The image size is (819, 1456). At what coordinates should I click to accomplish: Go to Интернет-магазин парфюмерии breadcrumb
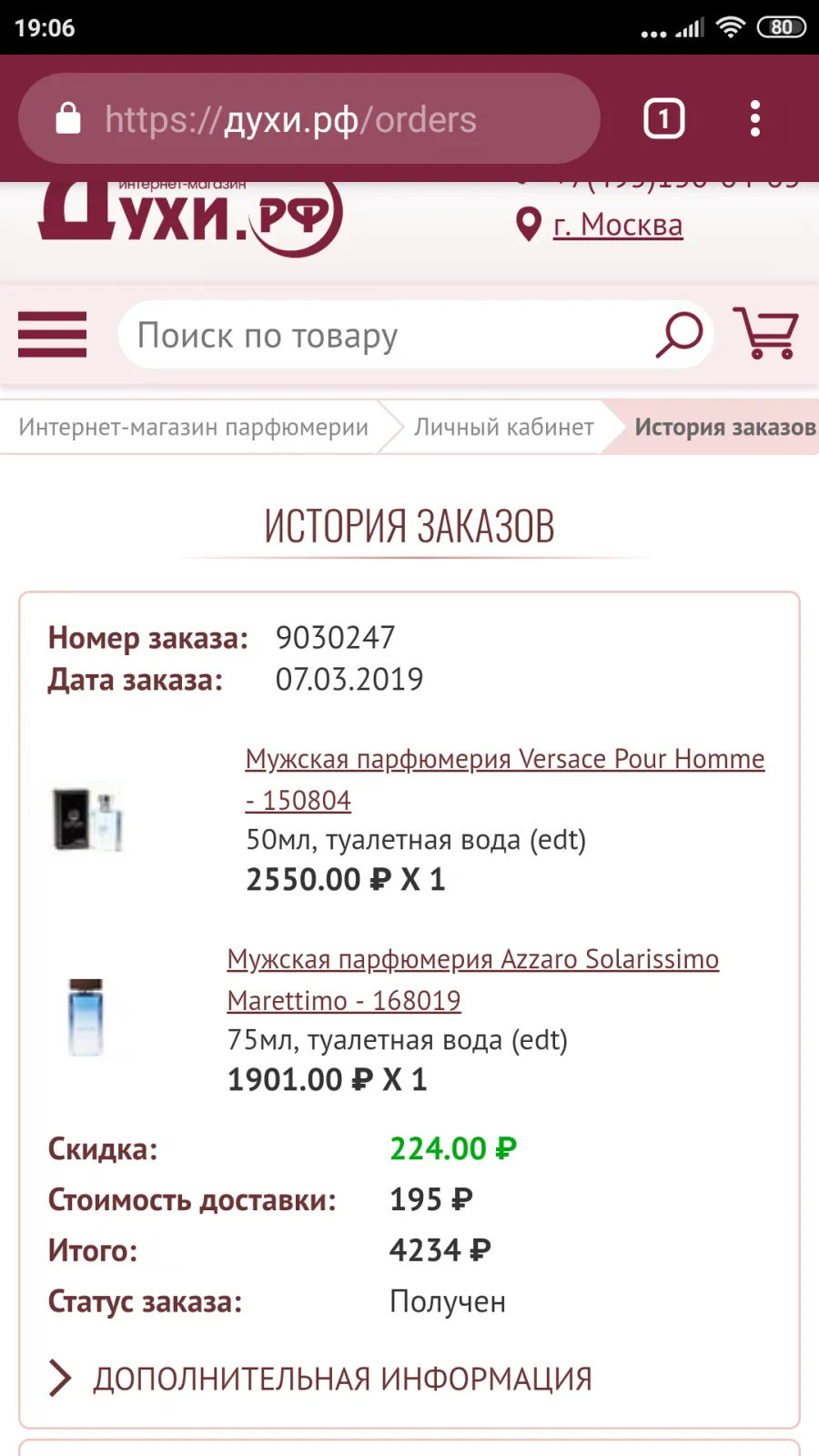(x=193, y=427)
